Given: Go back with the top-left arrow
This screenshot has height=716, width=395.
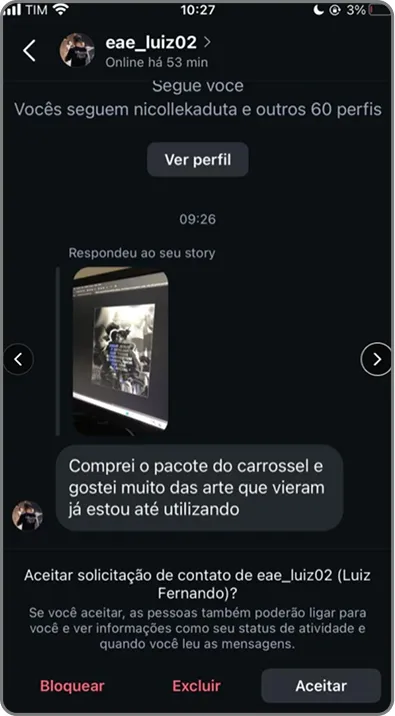Looking at the screenshot, I should click(x=29, y=50).
